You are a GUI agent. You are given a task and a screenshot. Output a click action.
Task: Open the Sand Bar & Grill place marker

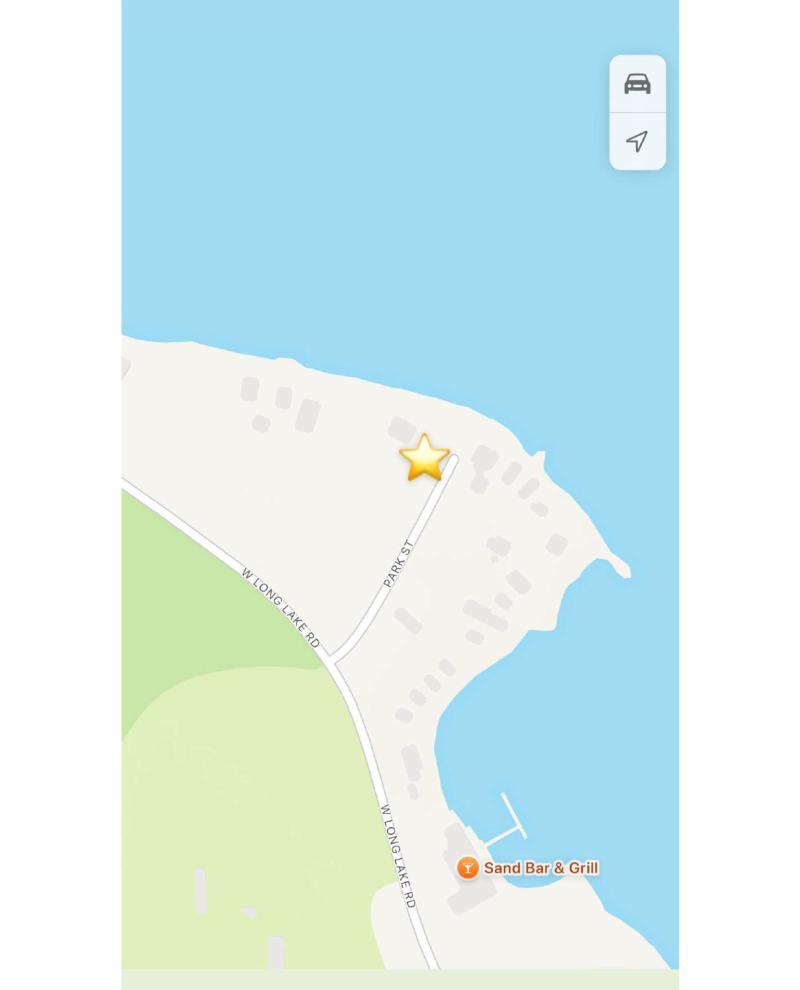pyautogui.click(x=467, y=868)
